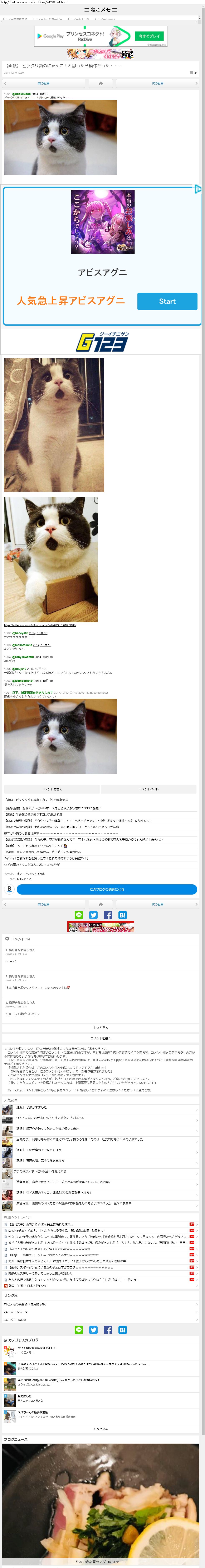
Task: Open the ねこメモ | twitter link row
Action: (101, 1319)
